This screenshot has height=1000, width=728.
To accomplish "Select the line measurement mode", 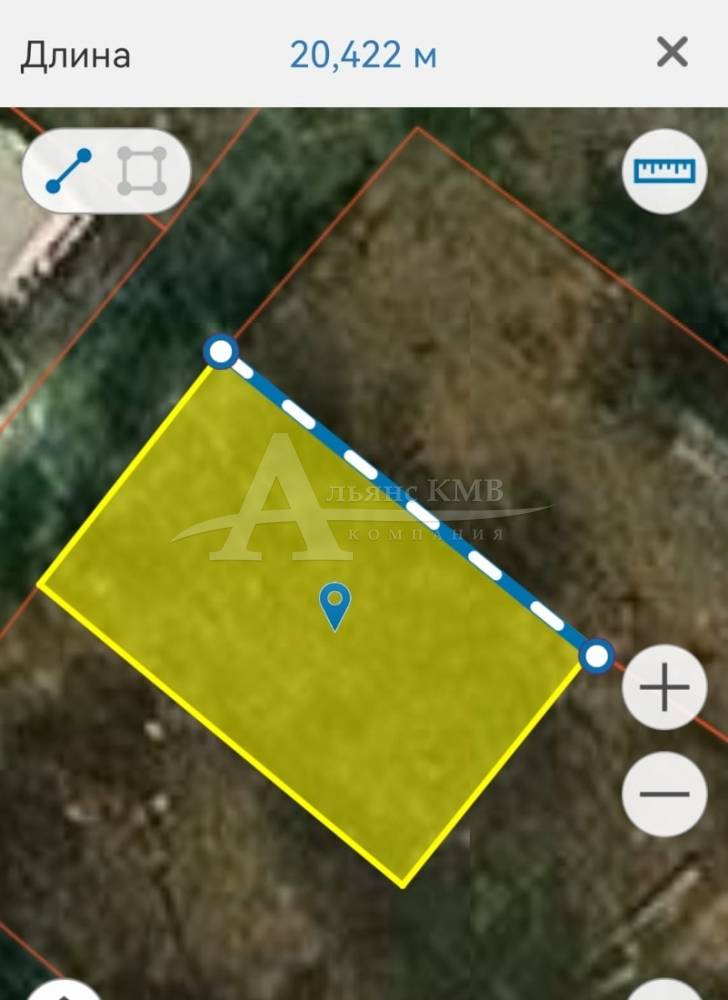I will pos(69,171).
